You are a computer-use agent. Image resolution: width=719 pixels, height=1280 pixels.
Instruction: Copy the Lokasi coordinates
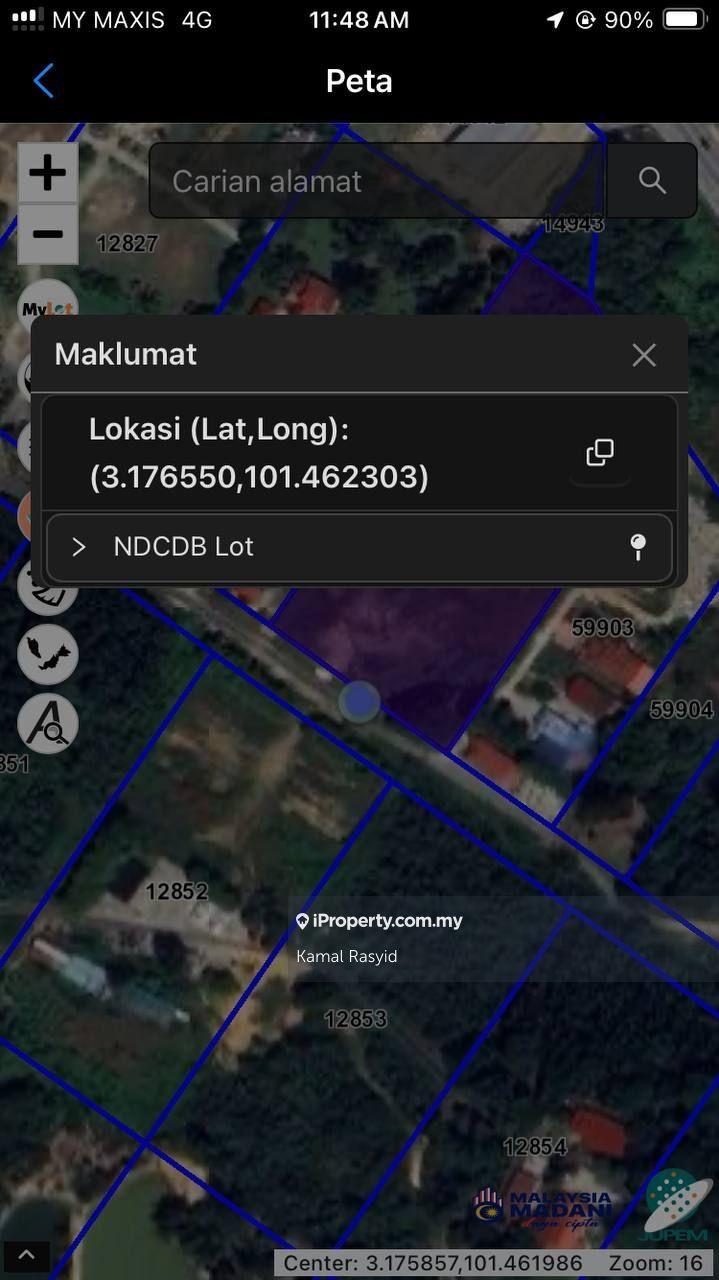pyautogui.click(x=600, y=453)
